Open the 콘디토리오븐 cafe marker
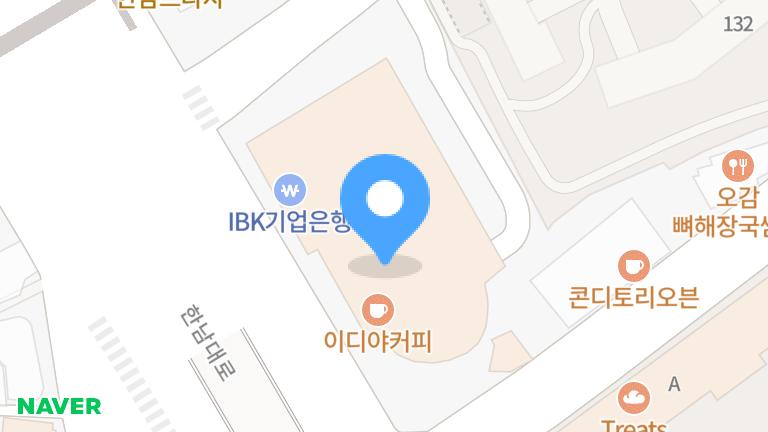 tap(633, 266)
